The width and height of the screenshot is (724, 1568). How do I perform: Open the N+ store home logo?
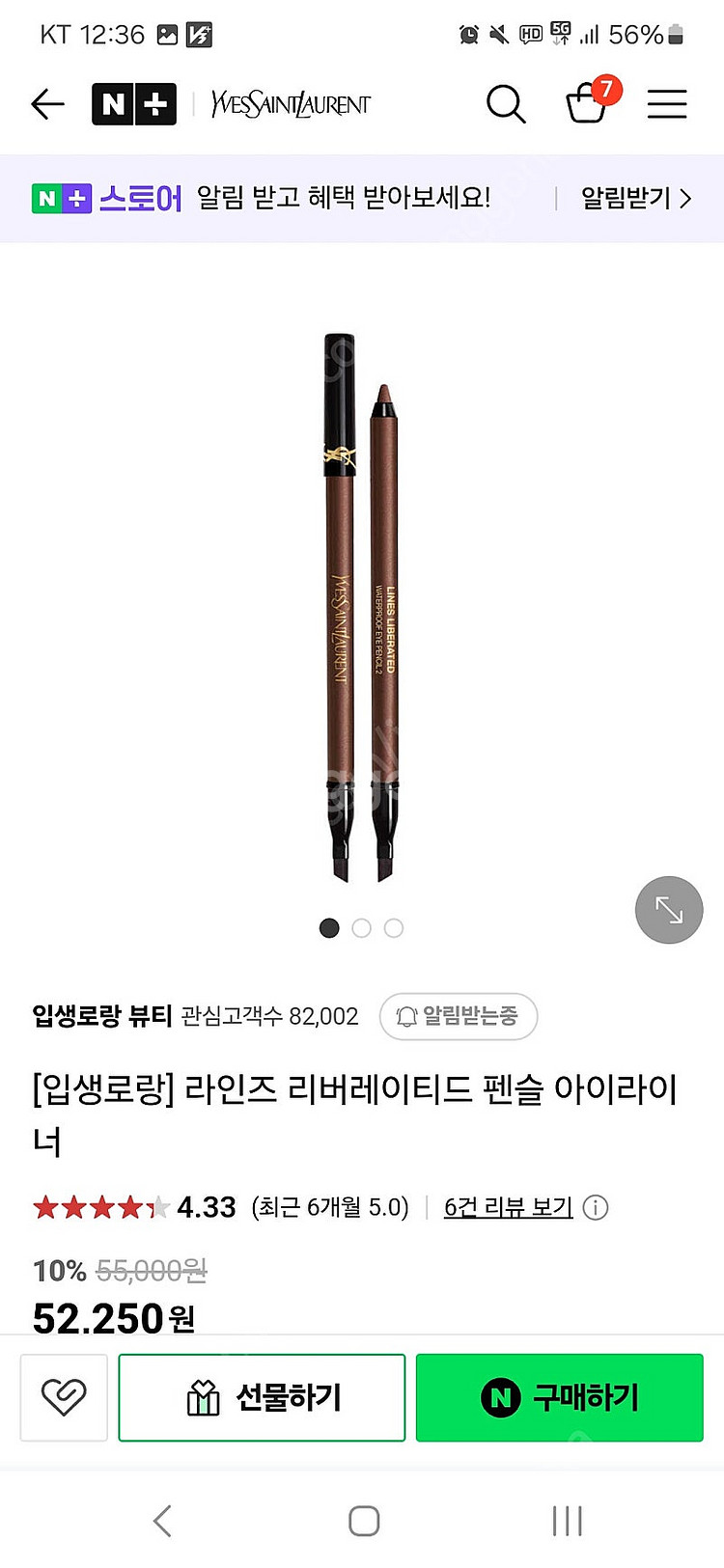point(134,104)
